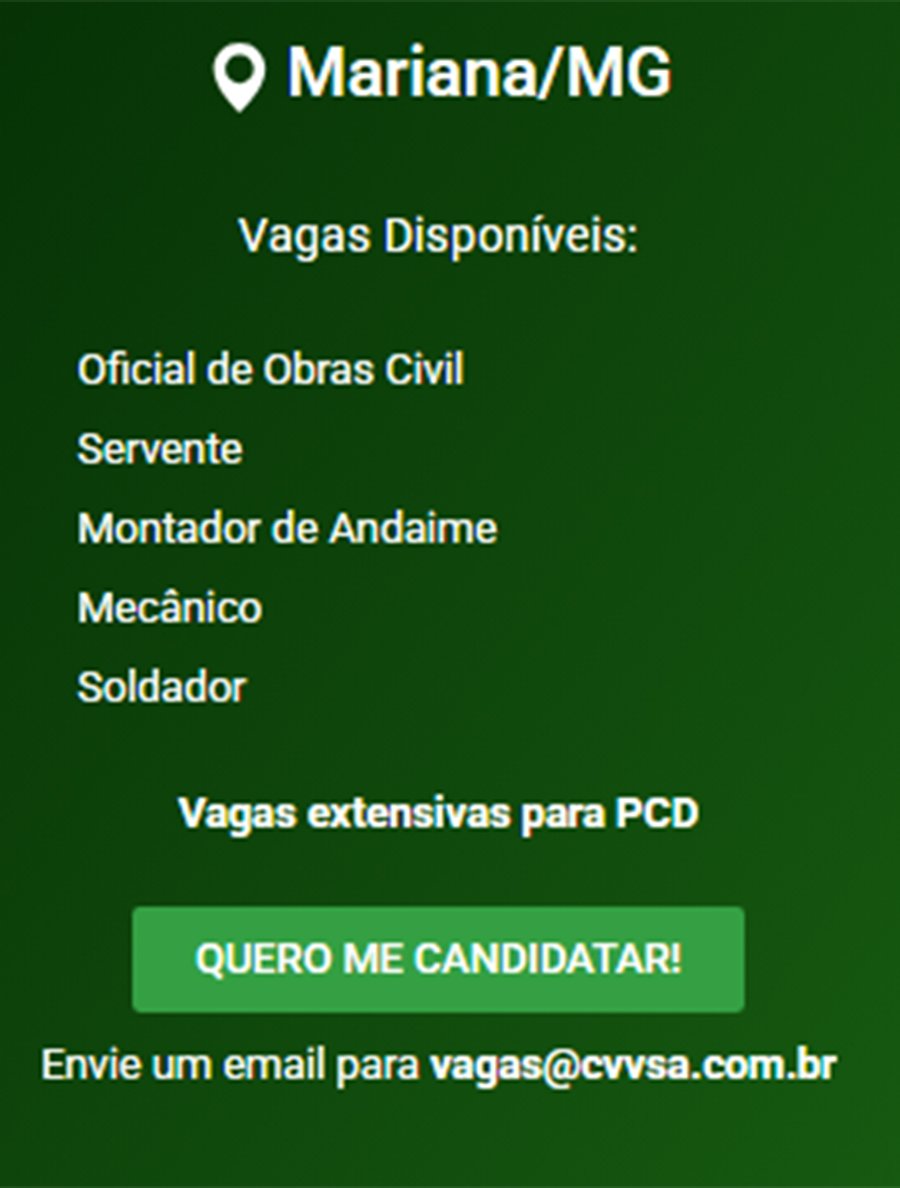Viewport: 900px width, 1188px height.
Task: Open the vagas@cvvsa.com.br email link
Action: [x=632, y=1065]
